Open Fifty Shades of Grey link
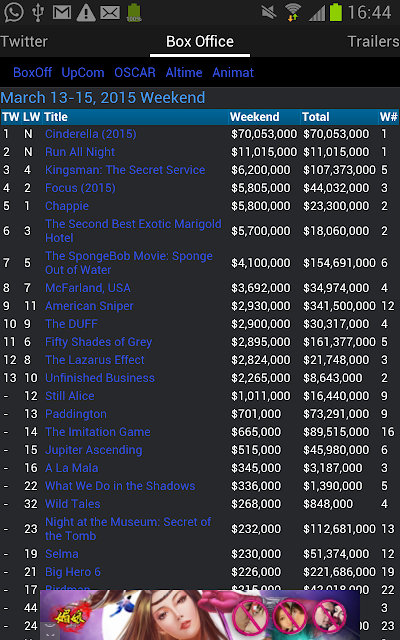This screenshot has height=640, width=400. pos(98,342)
